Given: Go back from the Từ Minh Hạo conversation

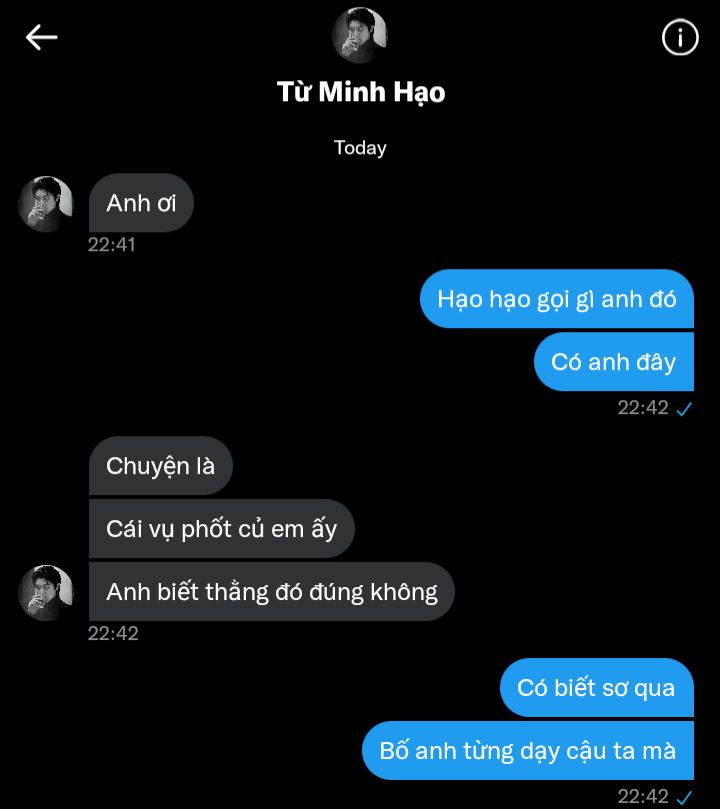Looking at the screenshot, I should (42, 38).
